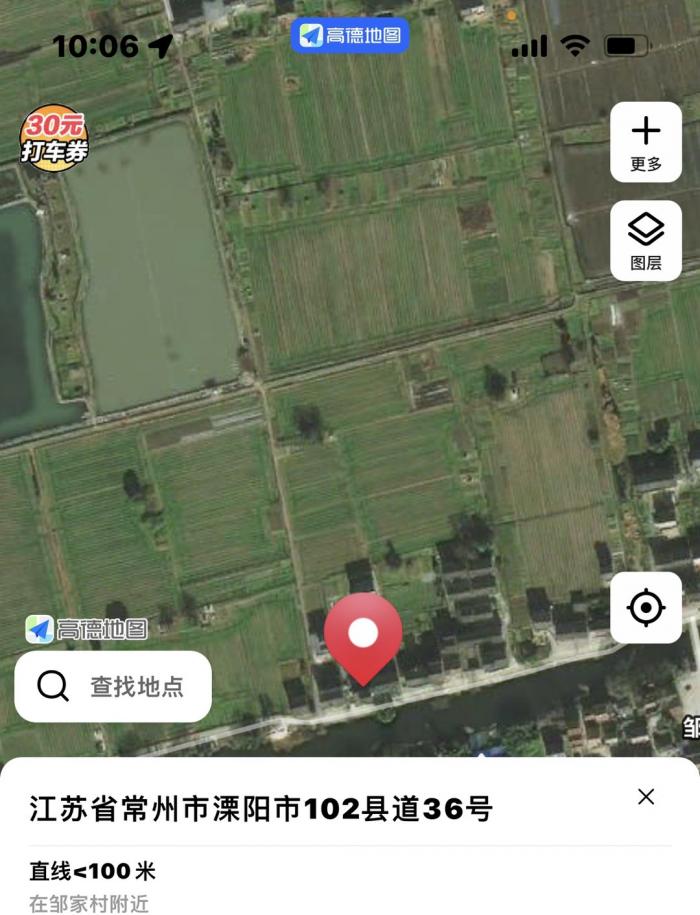700x915 pixels.
Task: Tap the 查找地点 search box
Action: point(113,686)
